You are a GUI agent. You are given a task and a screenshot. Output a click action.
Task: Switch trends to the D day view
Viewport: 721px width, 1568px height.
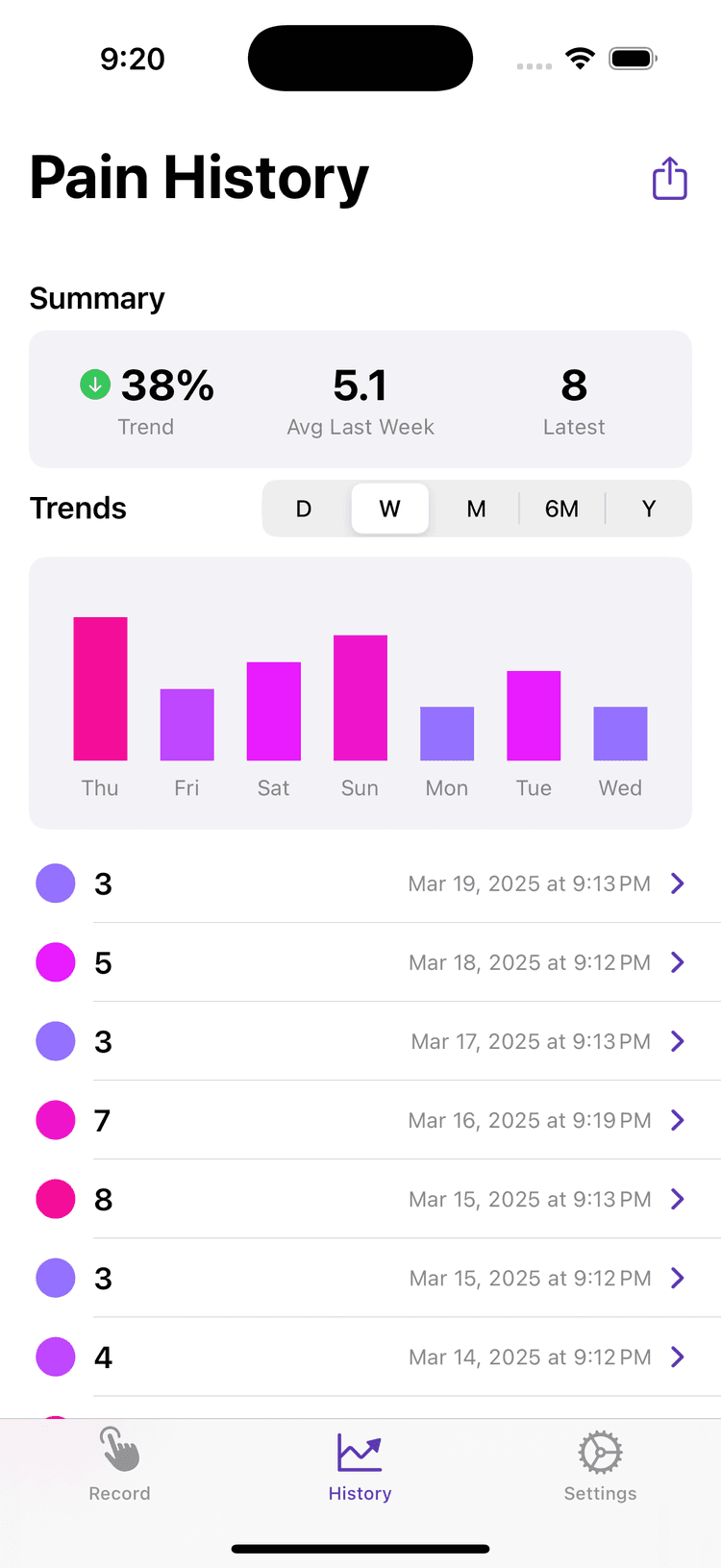(x=304, y=509)
